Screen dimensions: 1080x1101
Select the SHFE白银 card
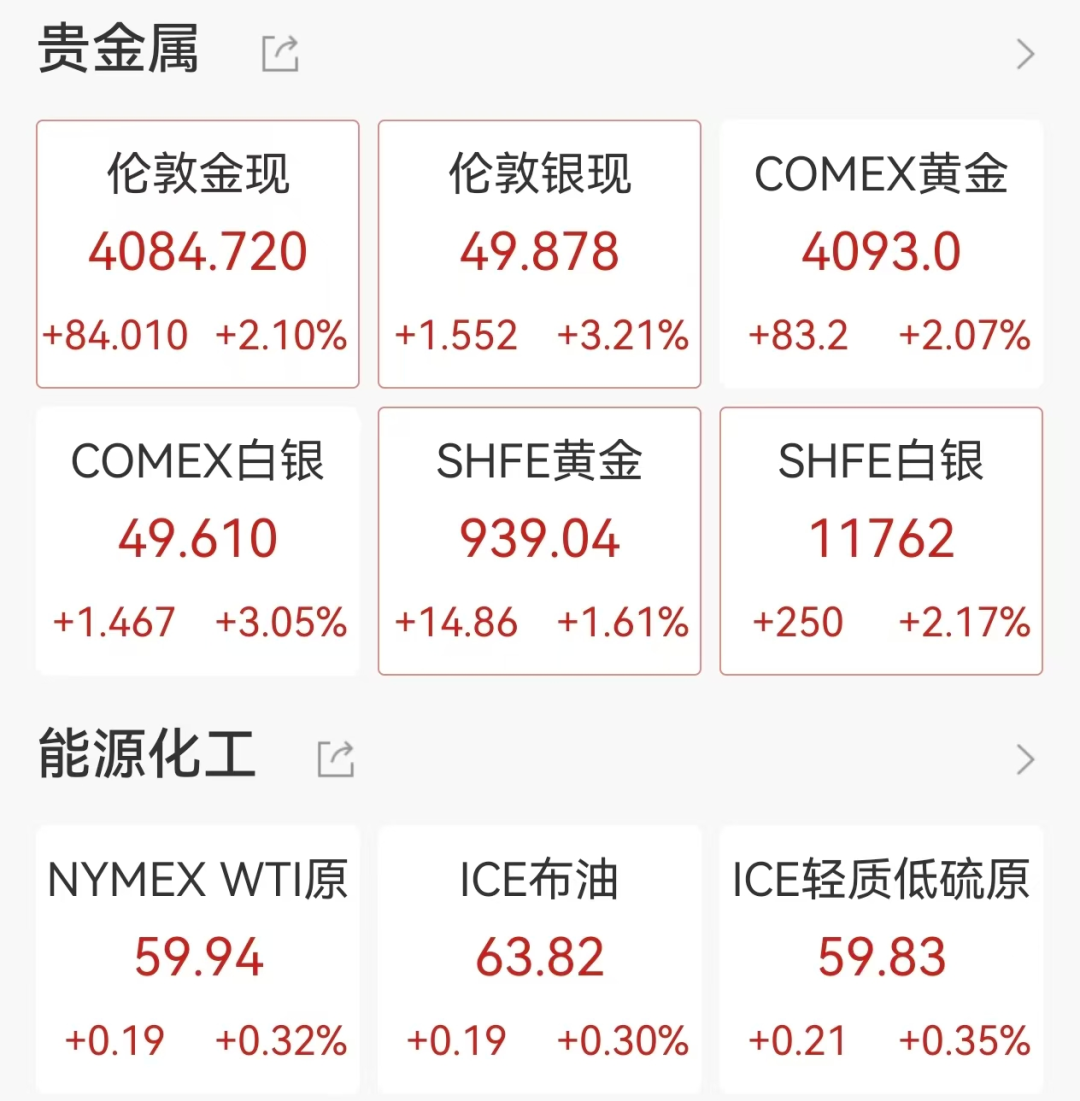[881, 541]
